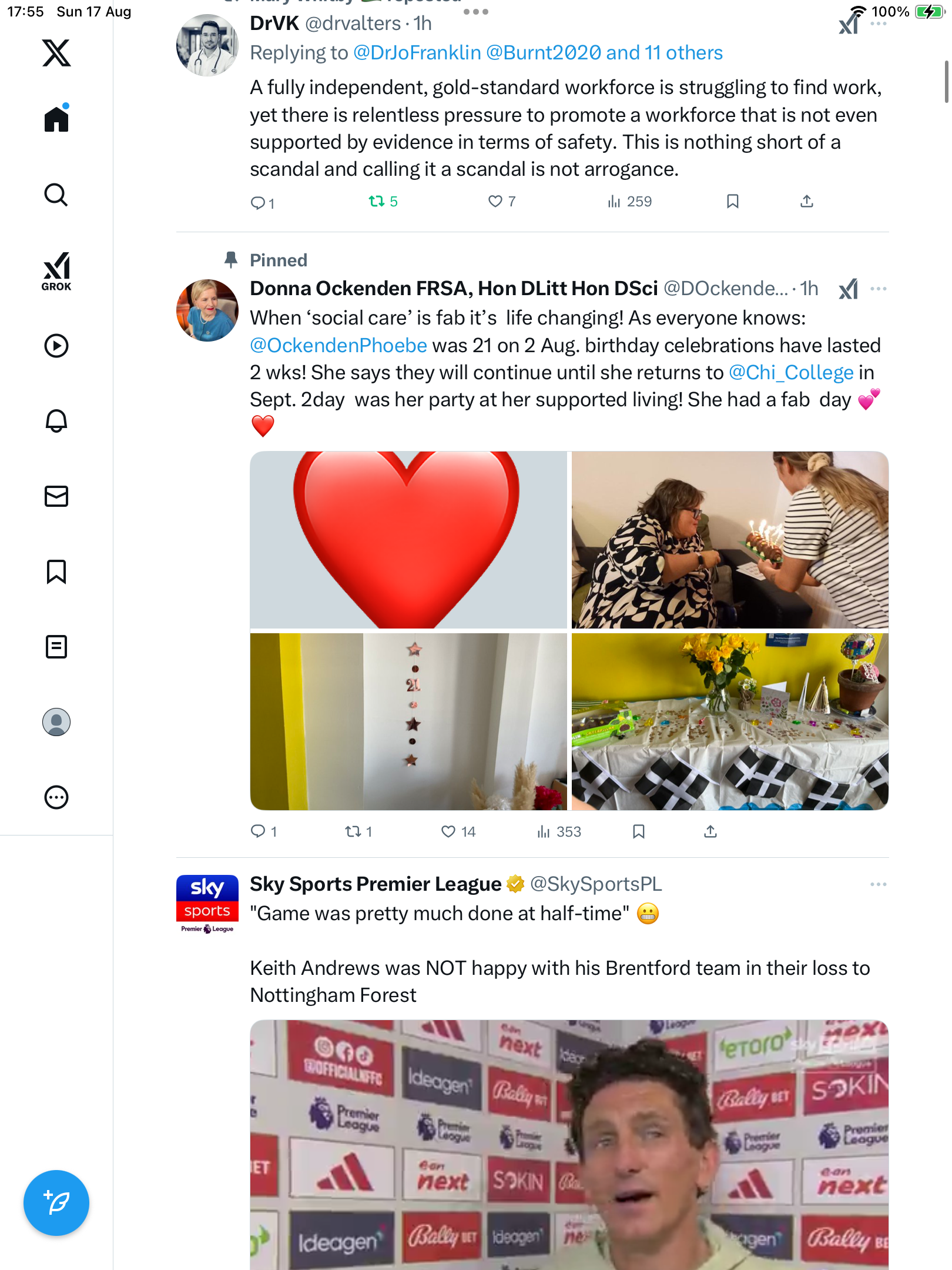Open the More options circle in the sidebar
Image resolution: width=952 pixels, height=1270 pixels.
tap(56, 797)
